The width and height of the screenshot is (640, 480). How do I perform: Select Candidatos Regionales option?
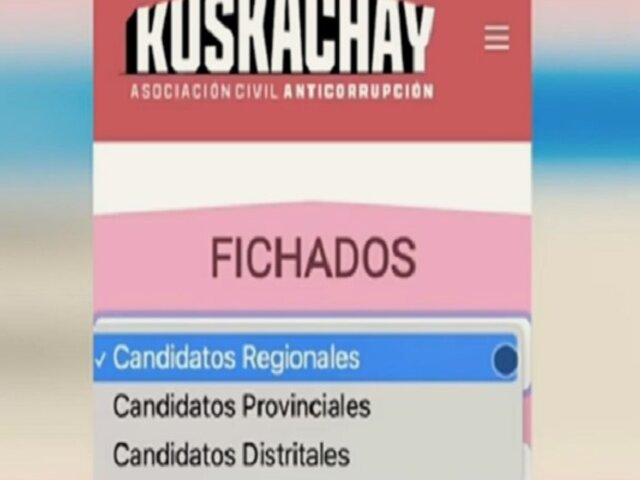[236, 358]
